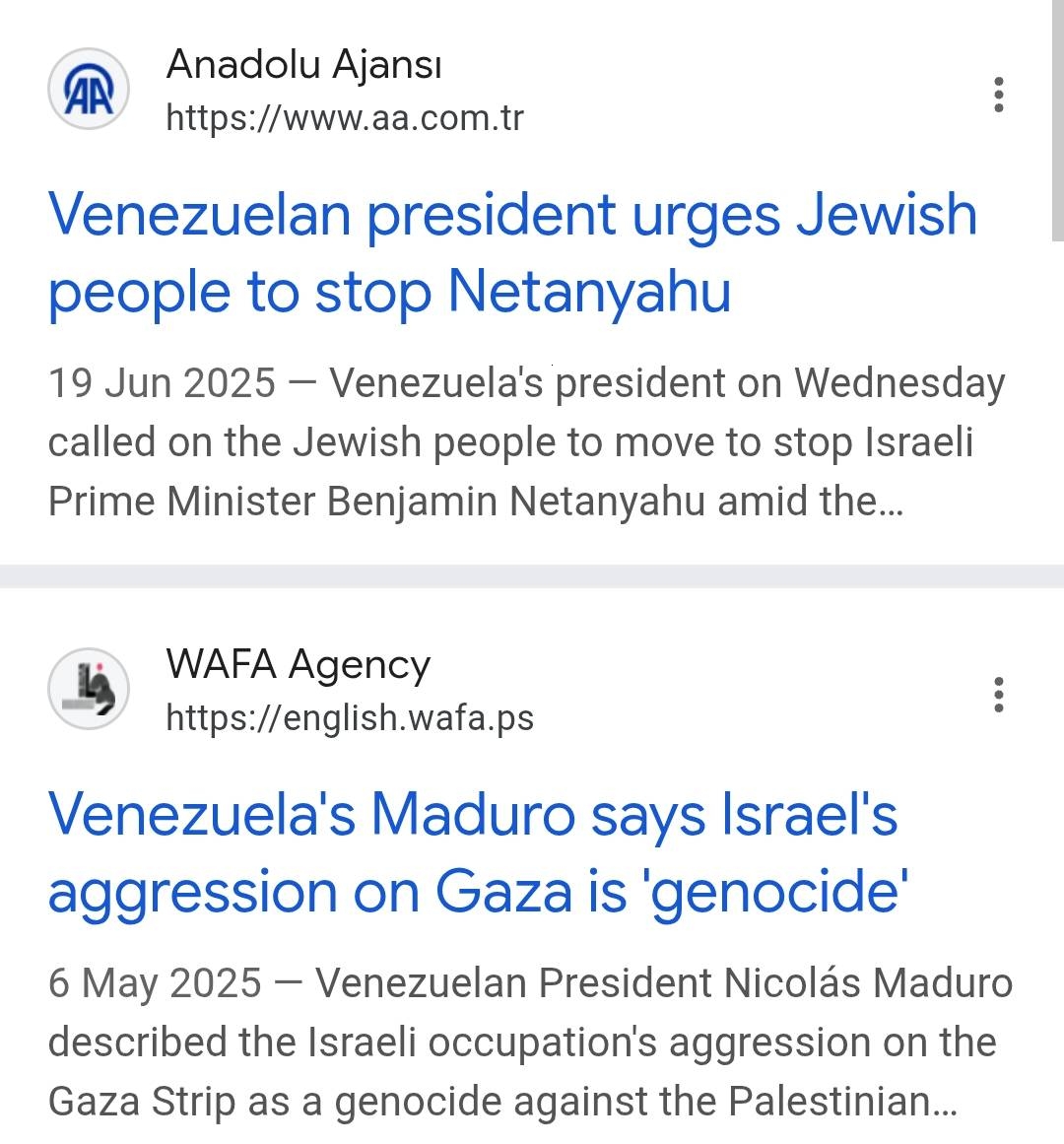Open 'Maduro says Israel's aggression' article link

coord(476,853)
